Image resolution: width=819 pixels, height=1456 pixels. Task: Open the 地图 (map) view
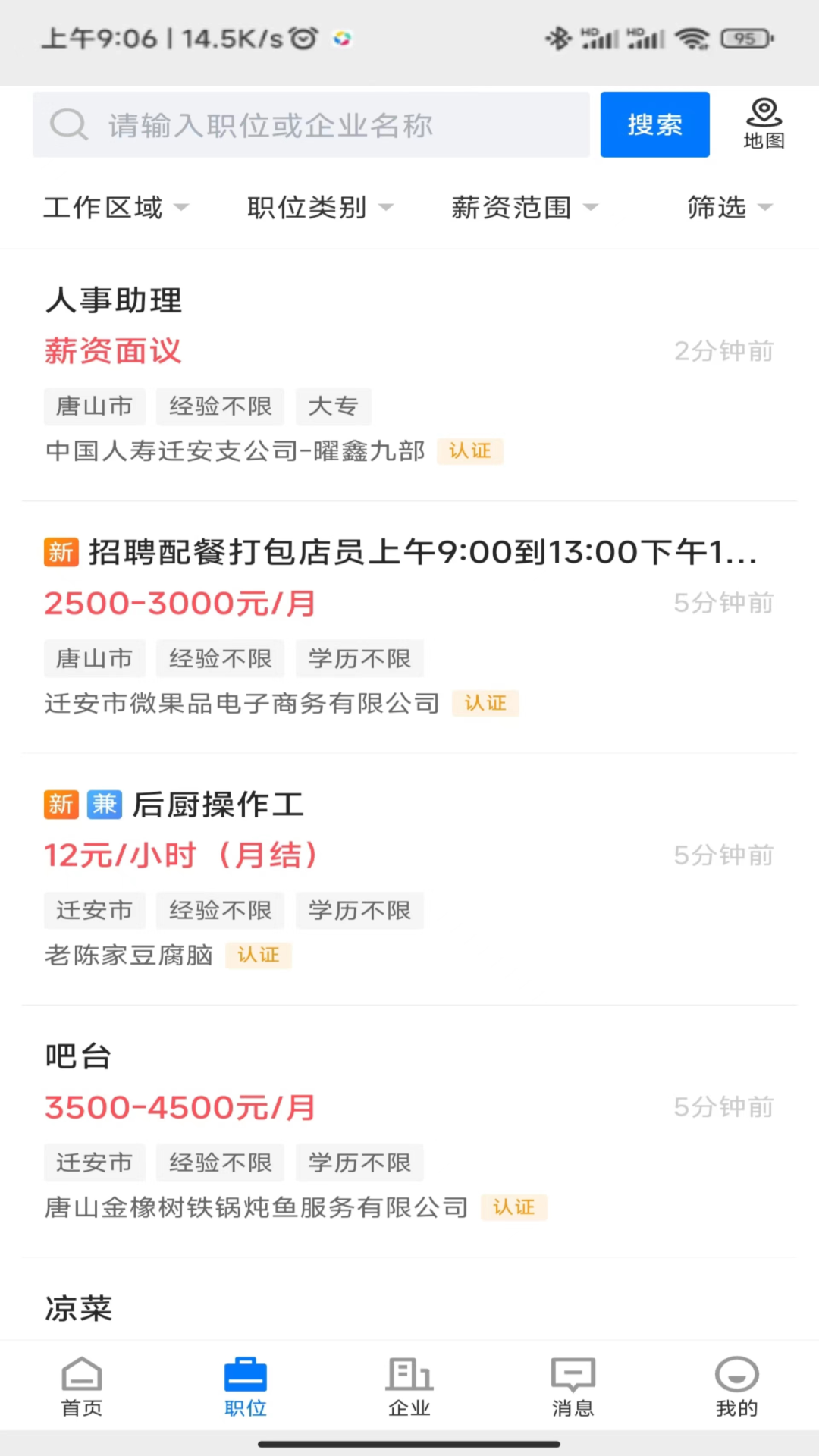pos(763,124)
